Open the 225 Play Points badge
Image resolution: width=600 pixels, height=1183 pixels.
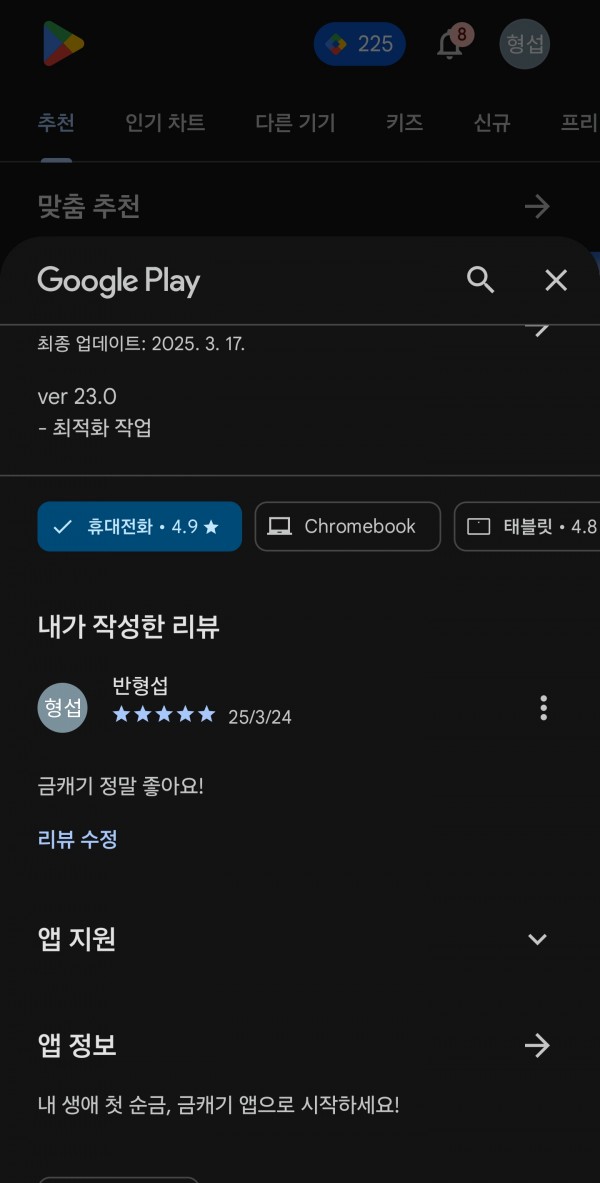(x=360, y=44)
